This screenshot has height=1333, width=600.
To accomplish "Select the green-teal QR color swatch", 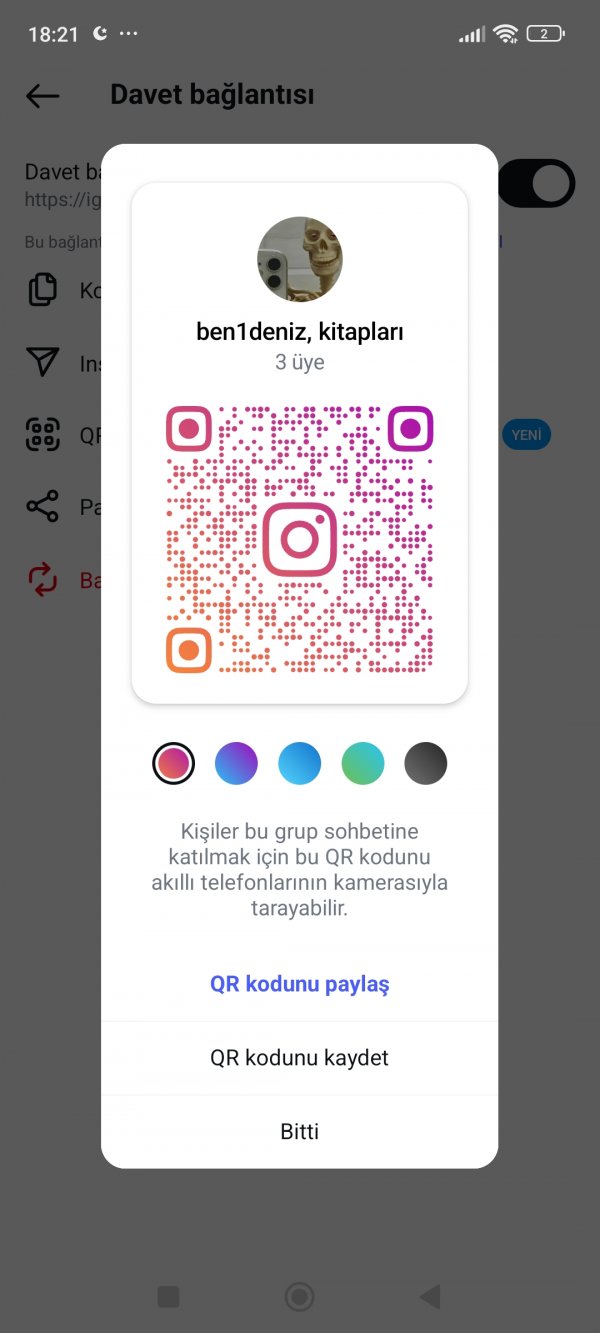I will pyautogui.click(x=363, y=764).
